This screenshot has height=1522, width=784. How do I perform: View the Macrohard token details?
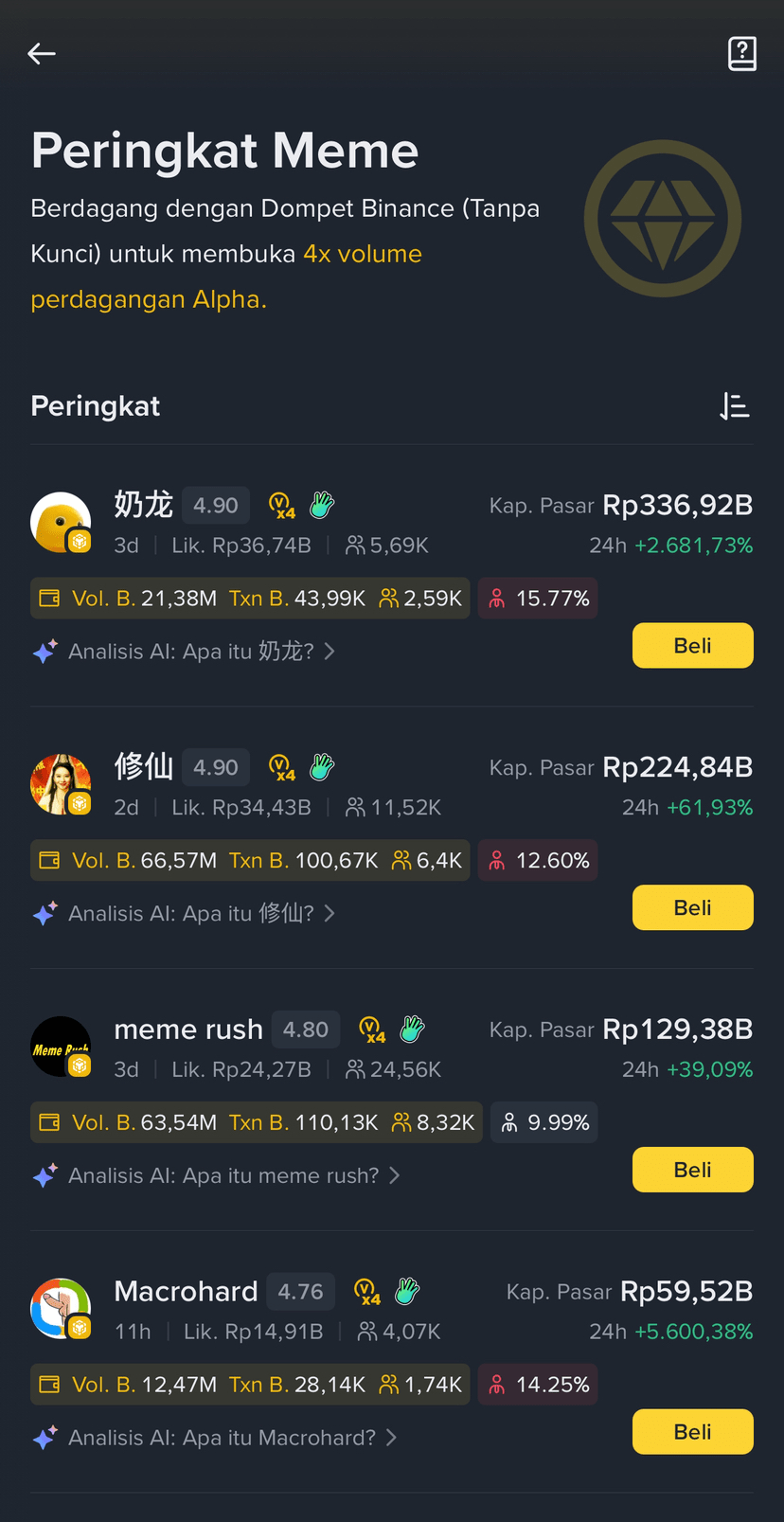point(186,1292)
